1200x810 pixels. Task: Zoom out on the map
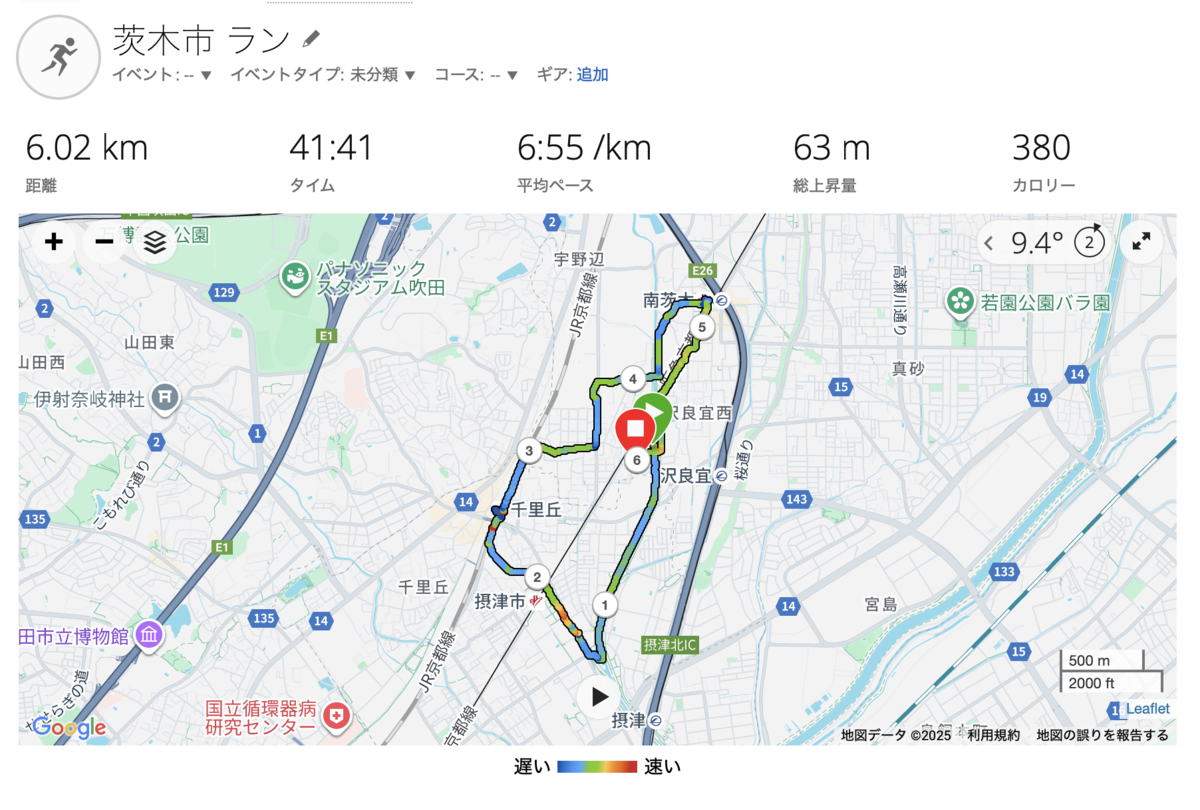(104, 242)
